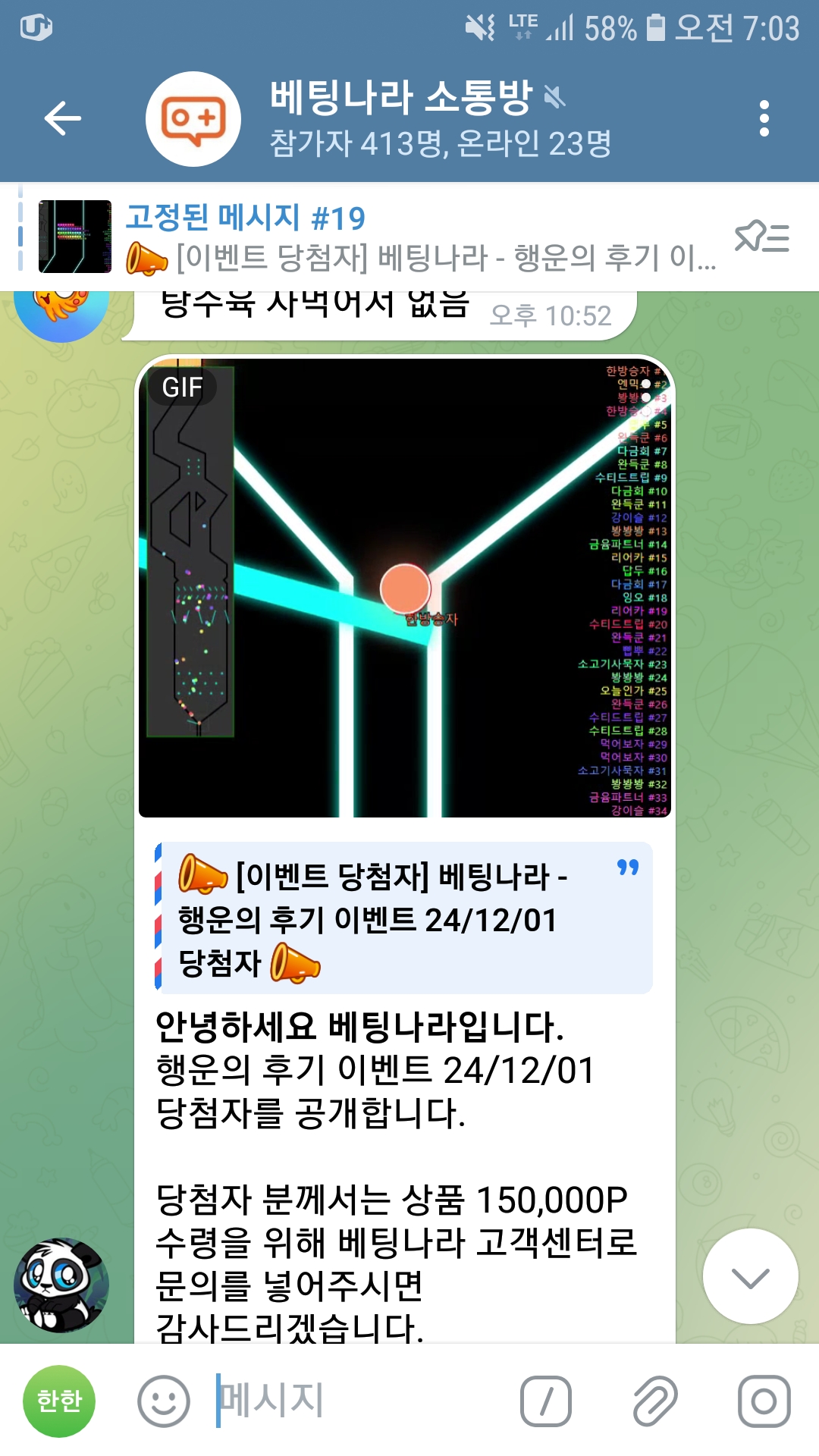Play the GIF in the message
The width and height of the screenshot is (819, 1456).
[404, 587]
